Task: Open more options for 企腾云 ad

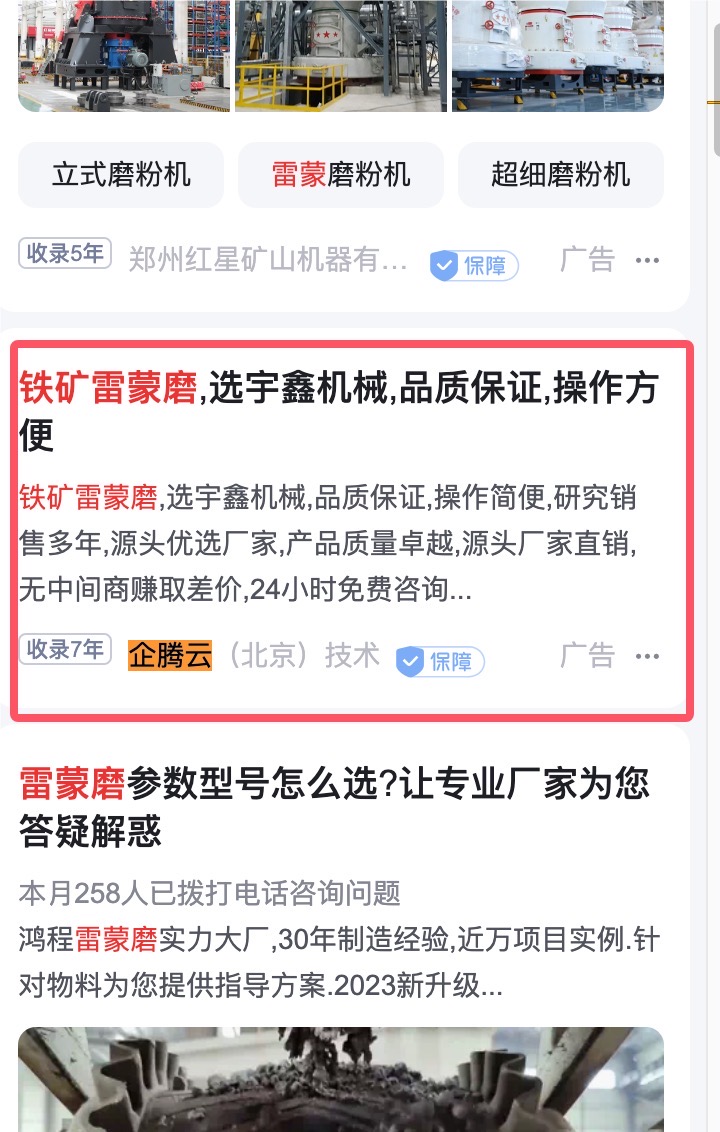Action: point(647,657)
